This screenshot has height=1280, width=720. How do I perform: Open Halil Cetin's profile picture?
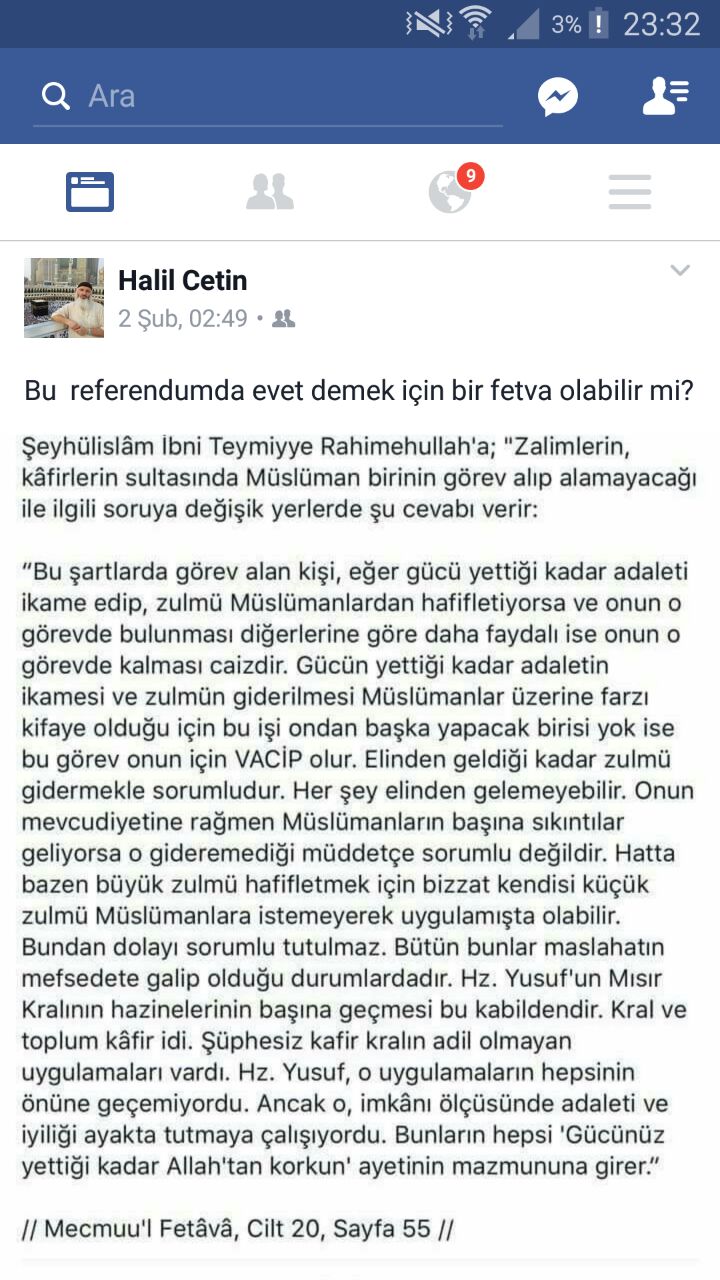(x=64, y=297)
